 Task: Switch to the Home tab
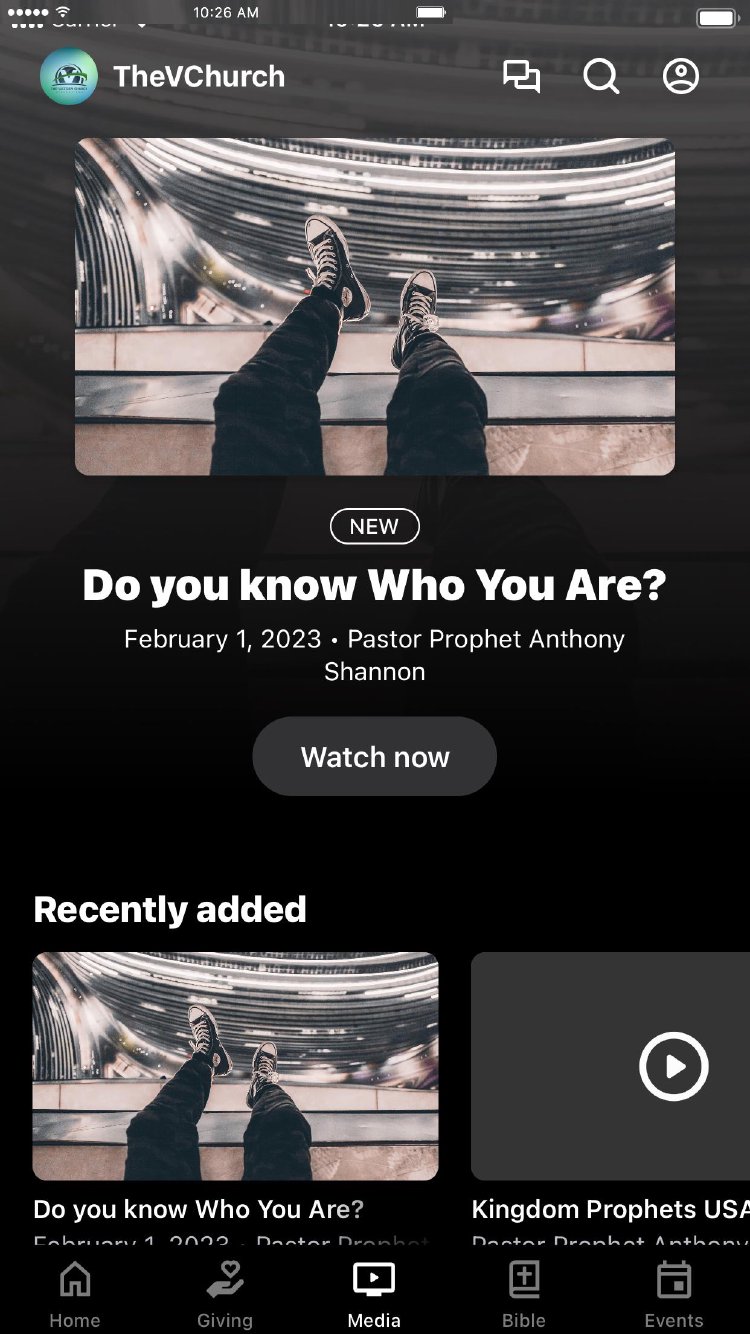pos(75,1294)
